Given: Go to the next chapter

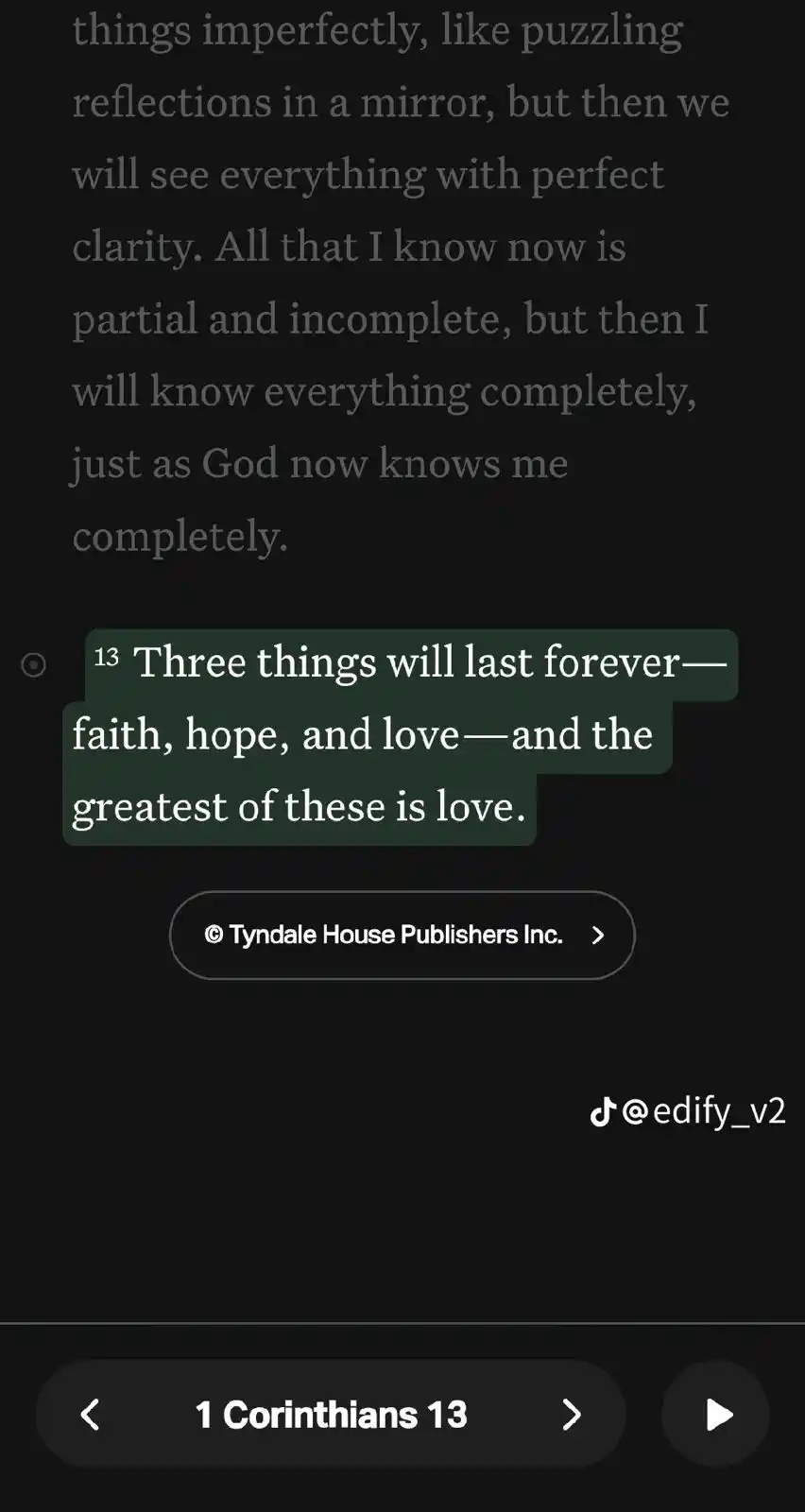Looking at the screenshot, I should [571, 1415].
